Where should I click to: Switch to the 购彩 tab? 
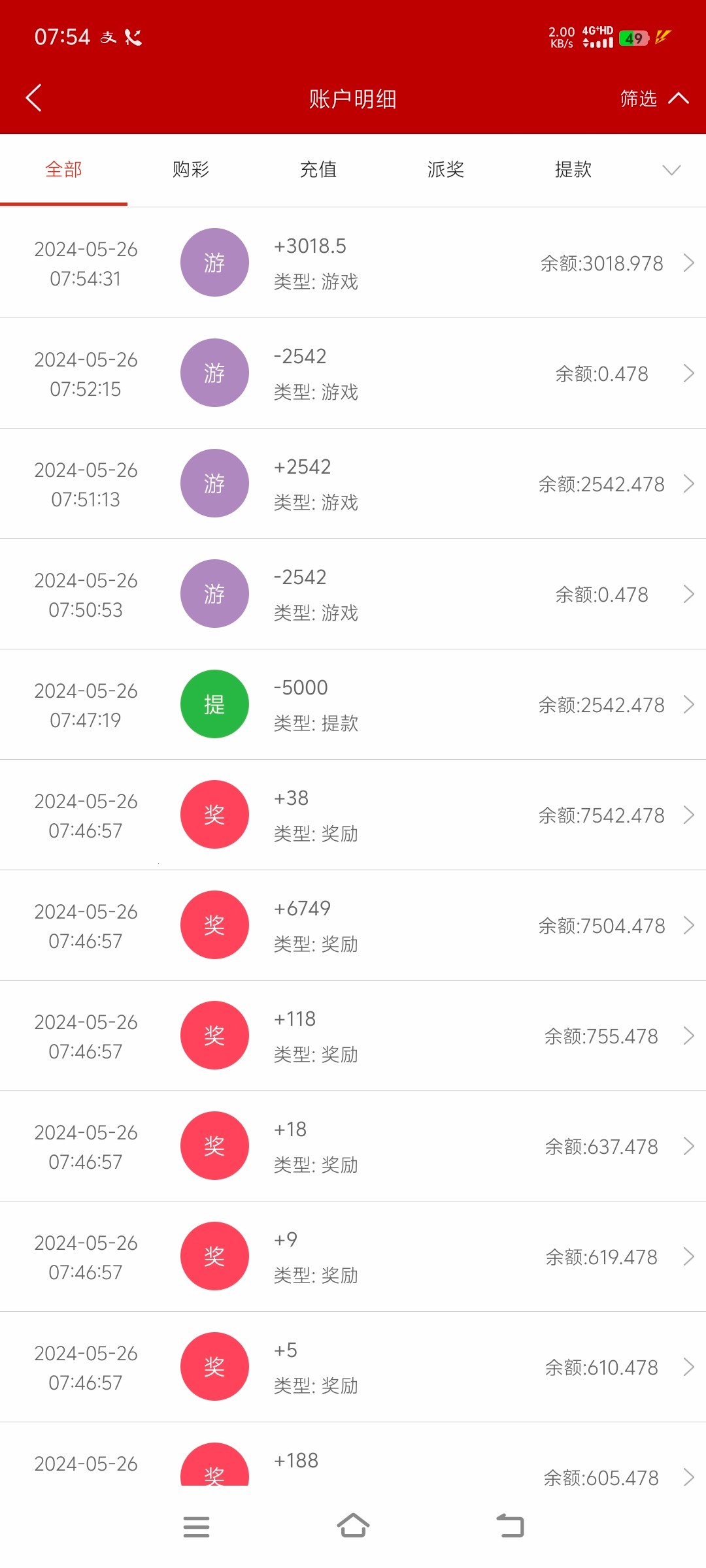[x=191, y=170]
